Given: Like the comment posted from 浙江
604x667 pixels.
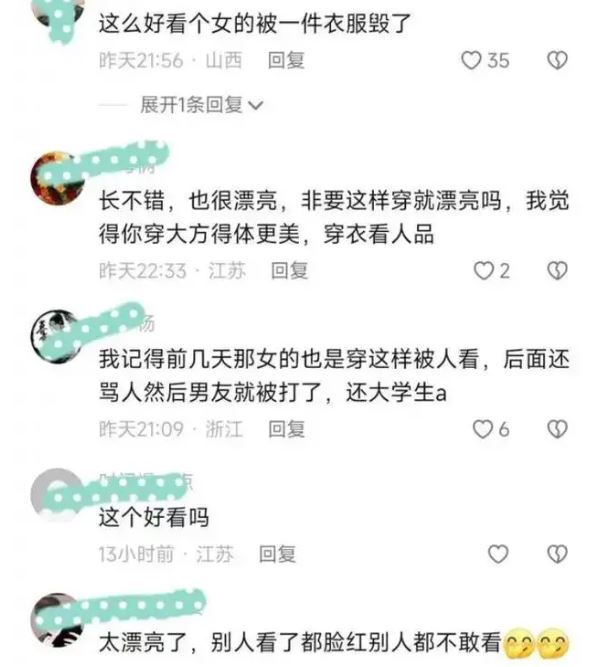Looking at the screenshot, I should pyautogui.click(x=484, y=429).
